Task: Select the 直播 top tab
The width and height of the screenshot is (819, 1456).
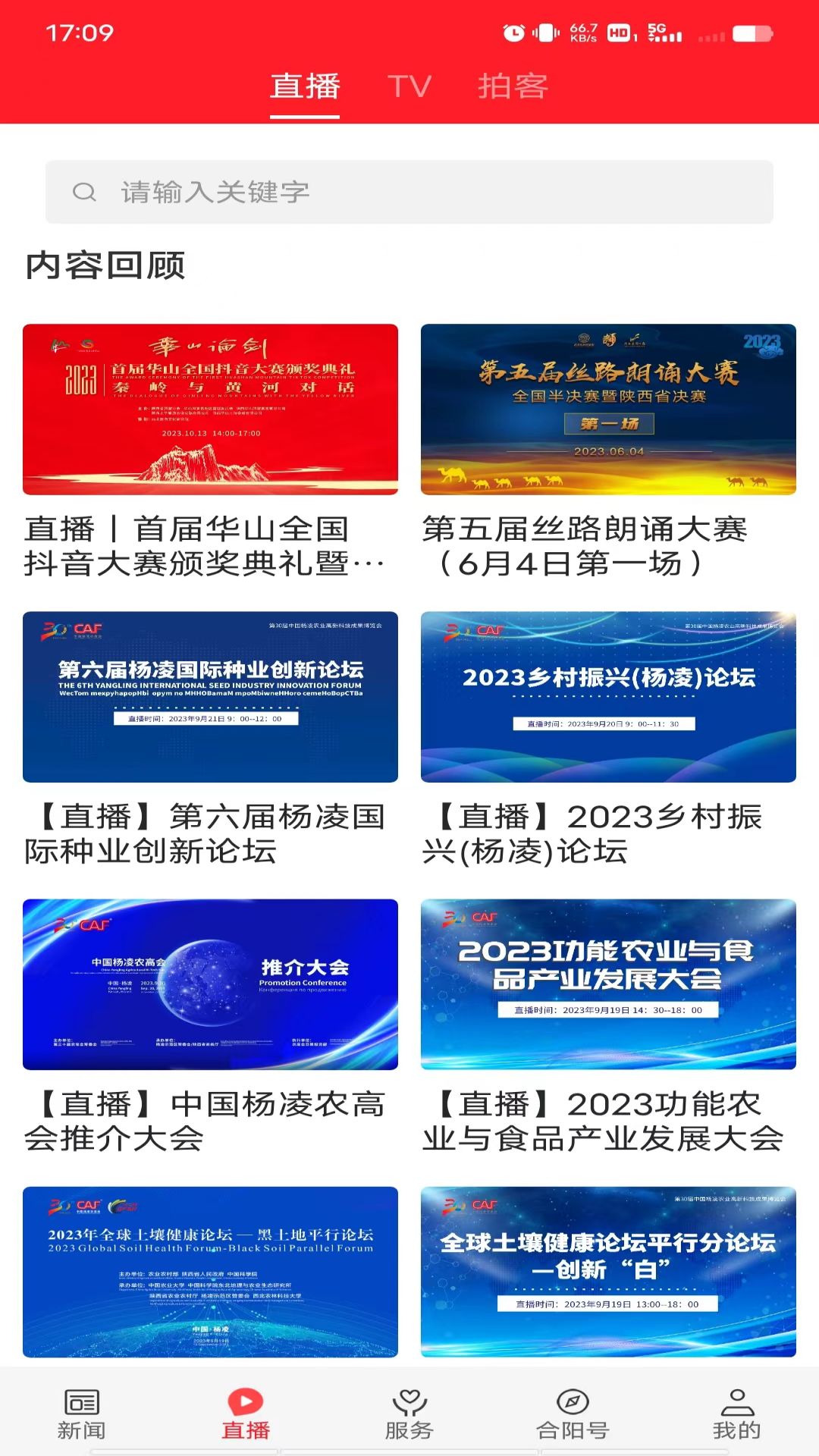Action: tap(305, 86)
